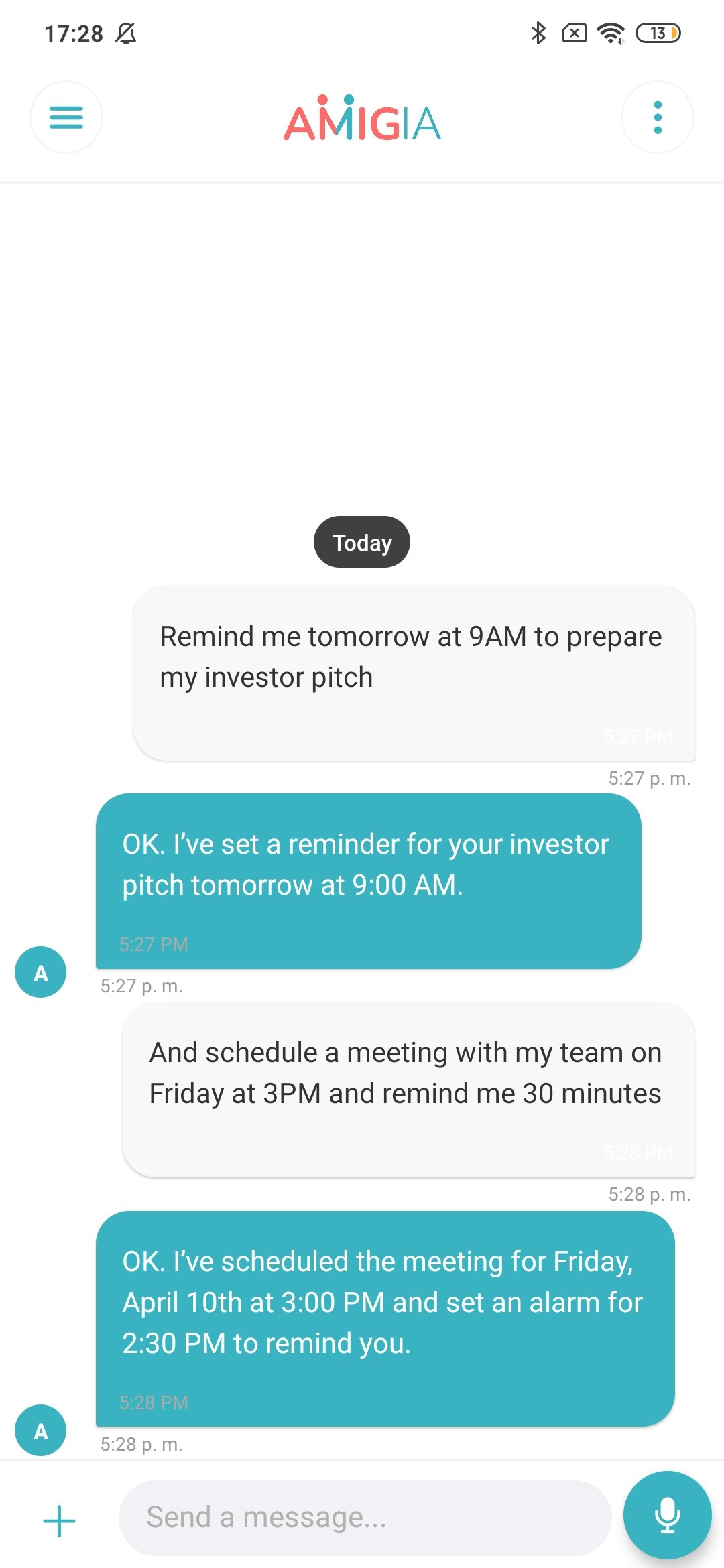Focus the Send a message field

point(365,1518)
